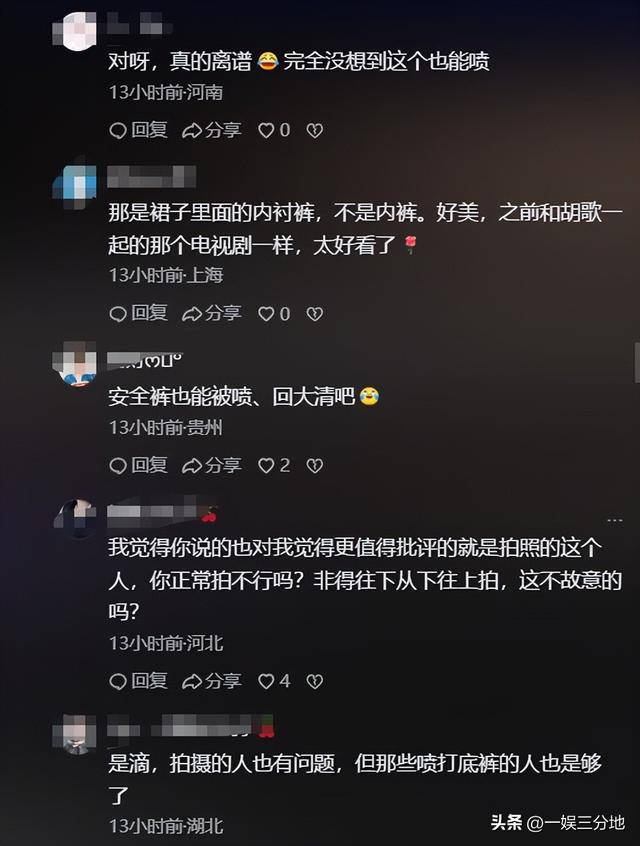Viewport: 640px width, 846px height.
Task: Share the comment posted from 上海
Action: pos(212,313)
